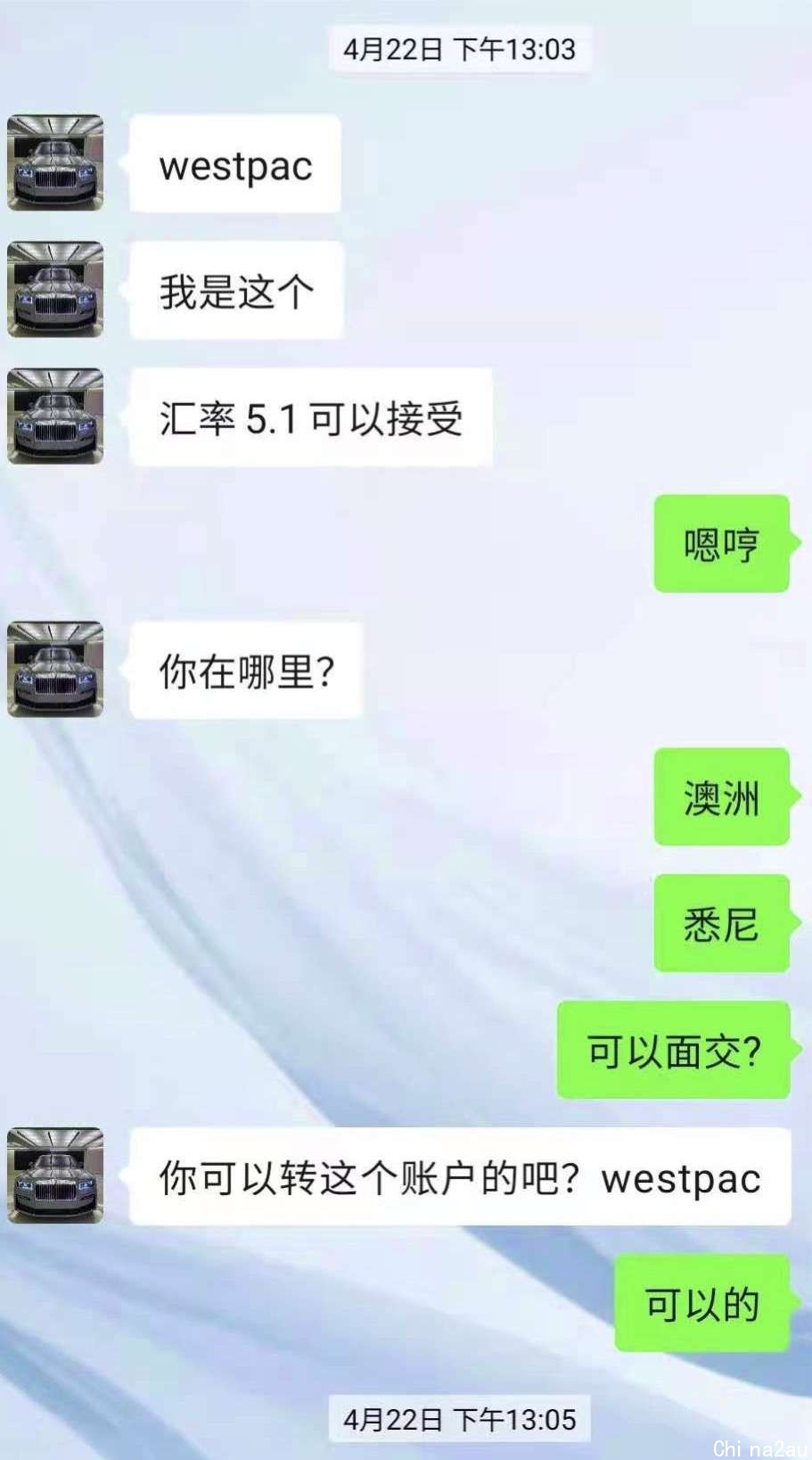Image resolution: width=812 pixels, height=1460 pixels.
Task: Open profile avatar beside '汇率 5.1 可以接受'
Action: tap(55, 416)
